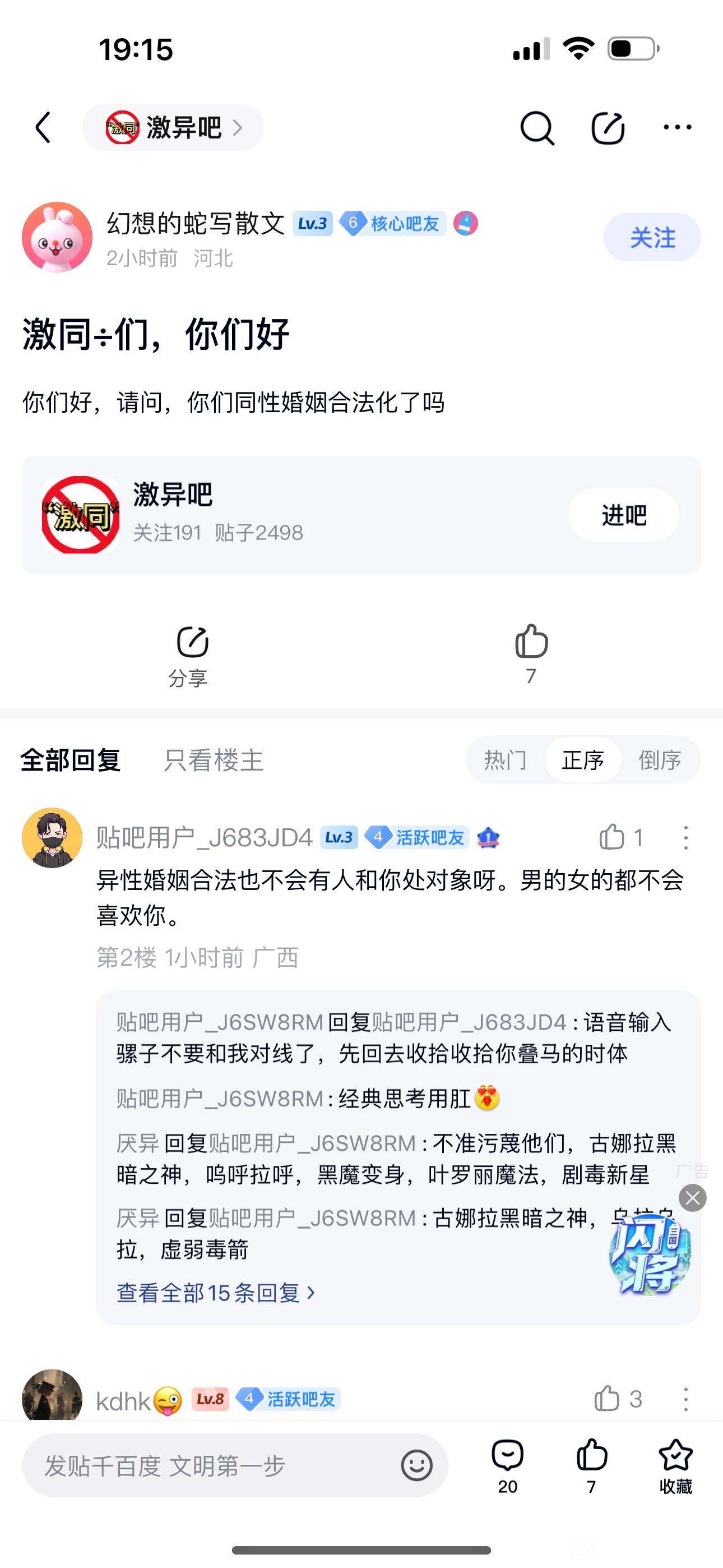Image resolution: width=723 pixels, height=1568 pixels.
Task: Dismiss the floating ad with the X
Action: coord(693,1198)
